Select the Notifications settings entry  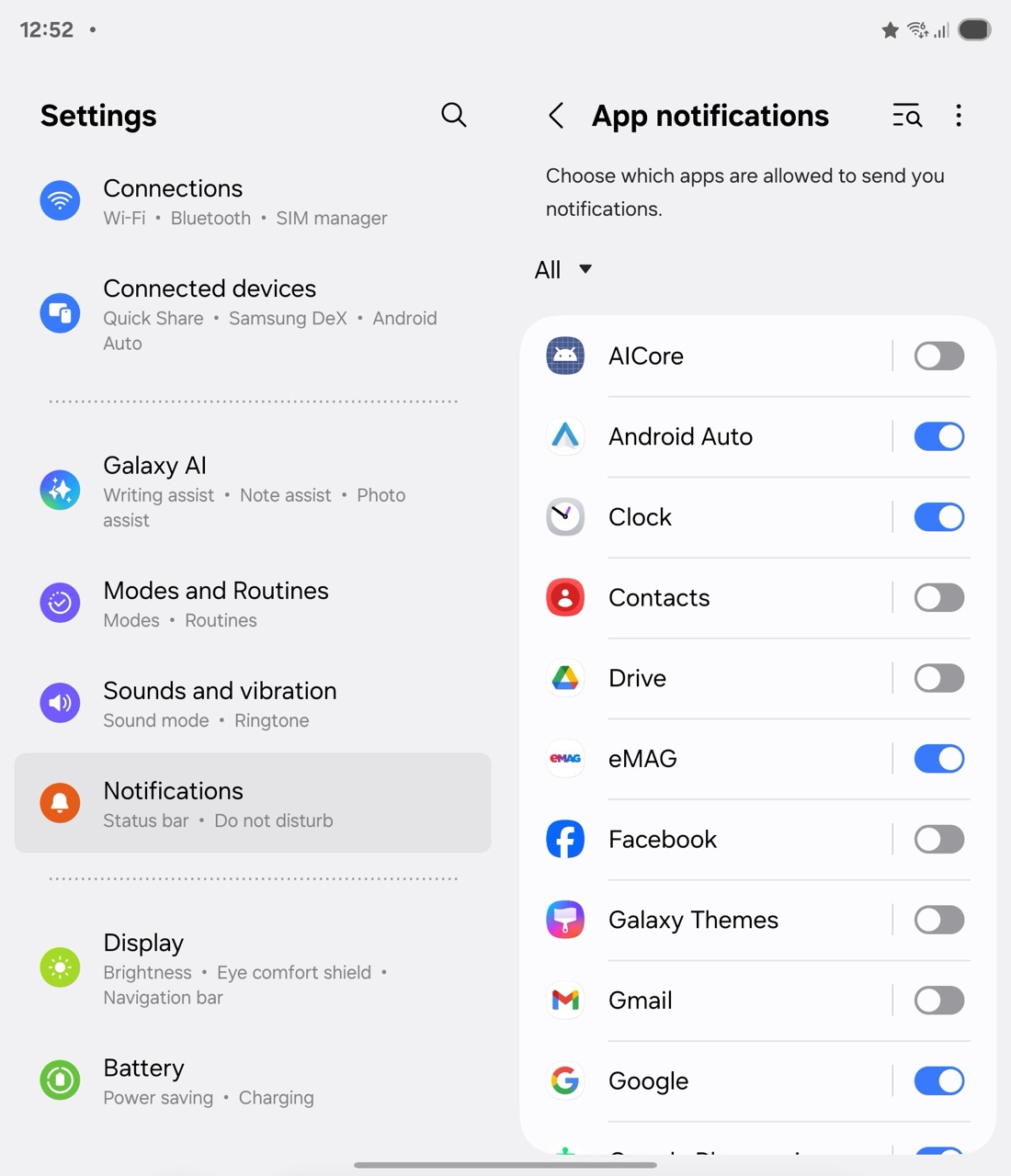click(173, 803)
